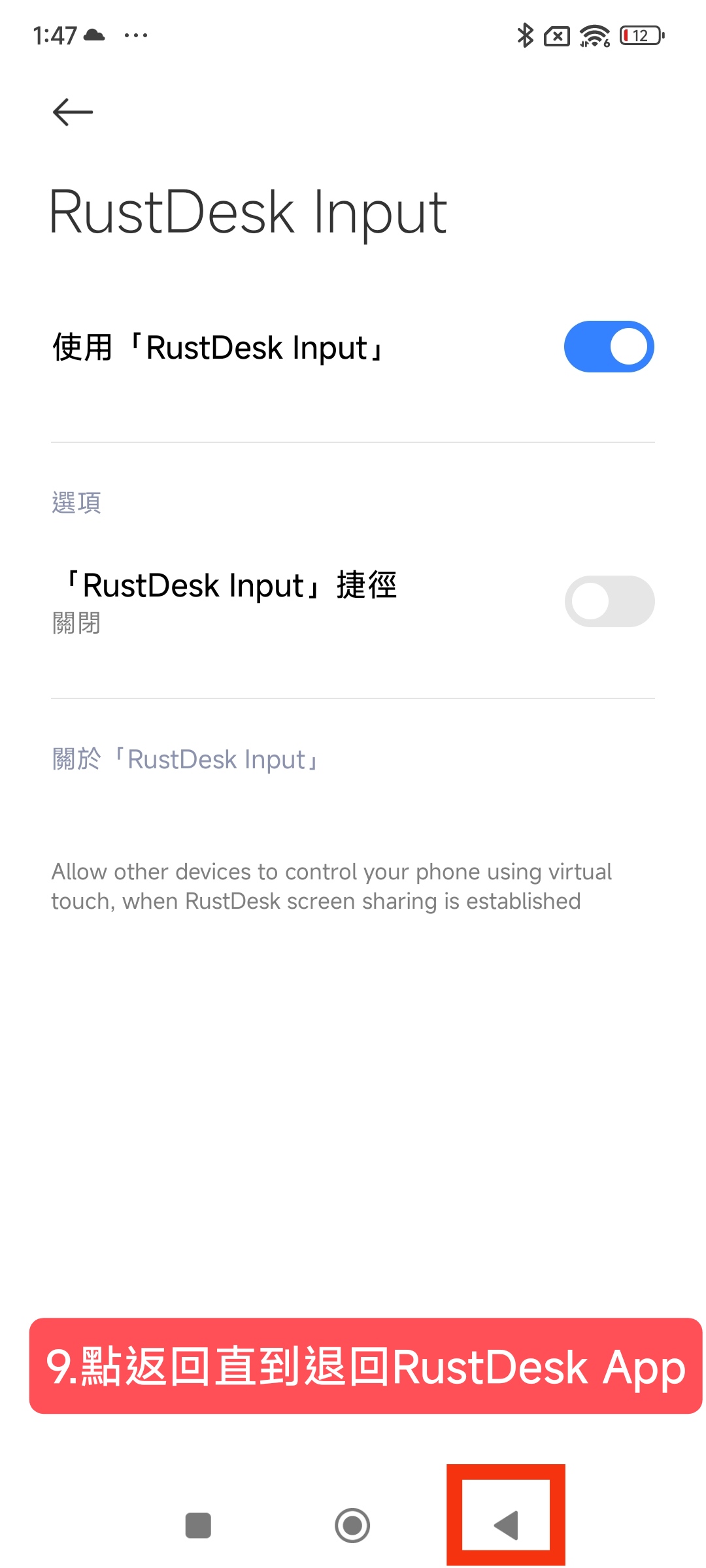The width and height of the screenshot is (706, 1568).
Task: Tap the back arrow at top left
Action: point(73,112)
